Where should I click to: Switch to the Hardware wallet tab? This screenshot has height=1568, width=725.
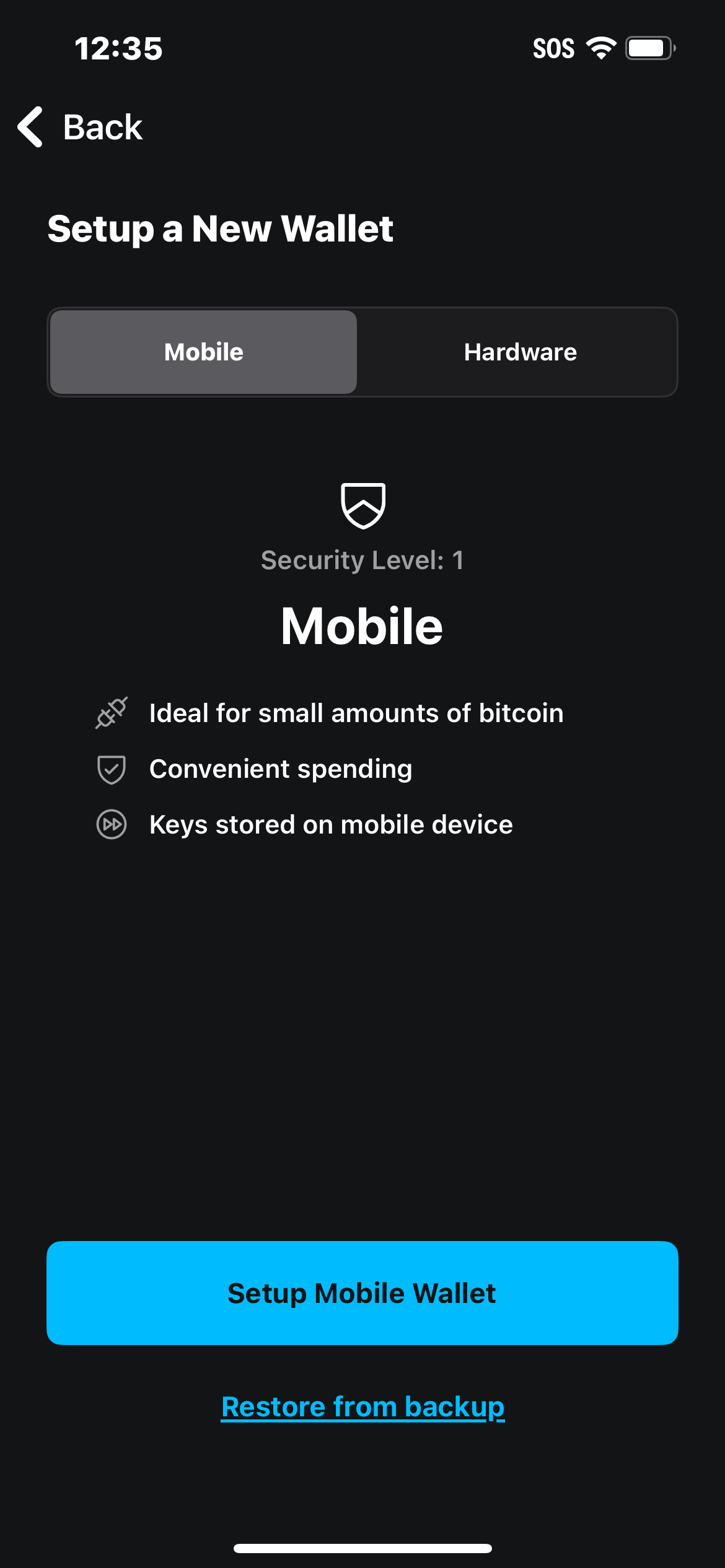pos(520,352)
